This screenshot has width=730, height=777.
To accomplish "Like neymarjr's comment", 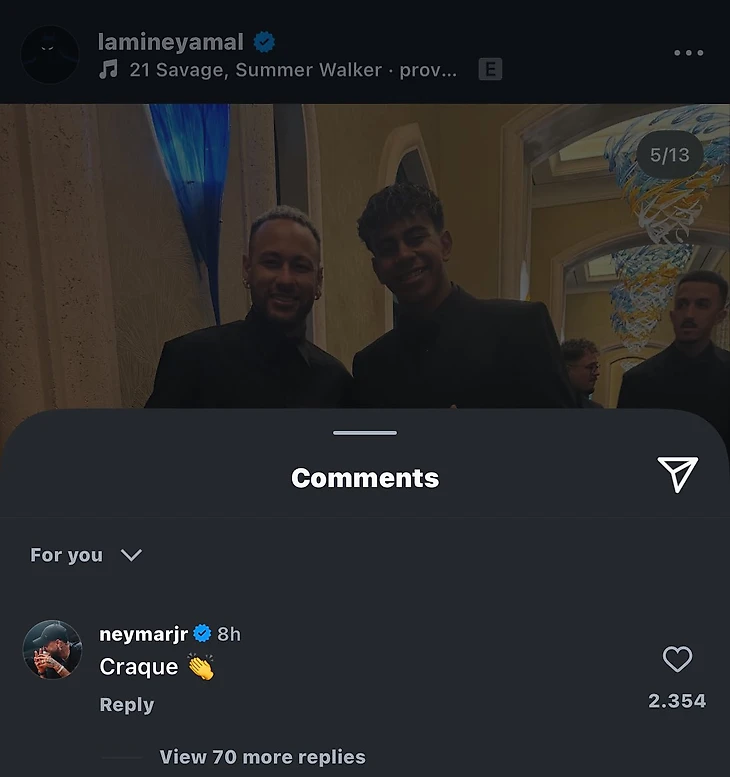I will coord(677,659).
